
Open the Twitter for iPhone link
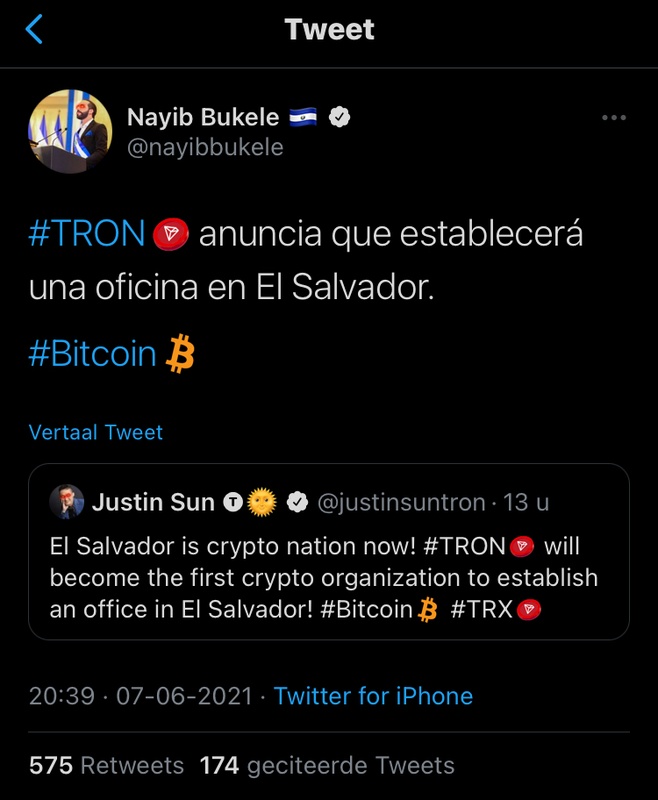coord(373,696)
